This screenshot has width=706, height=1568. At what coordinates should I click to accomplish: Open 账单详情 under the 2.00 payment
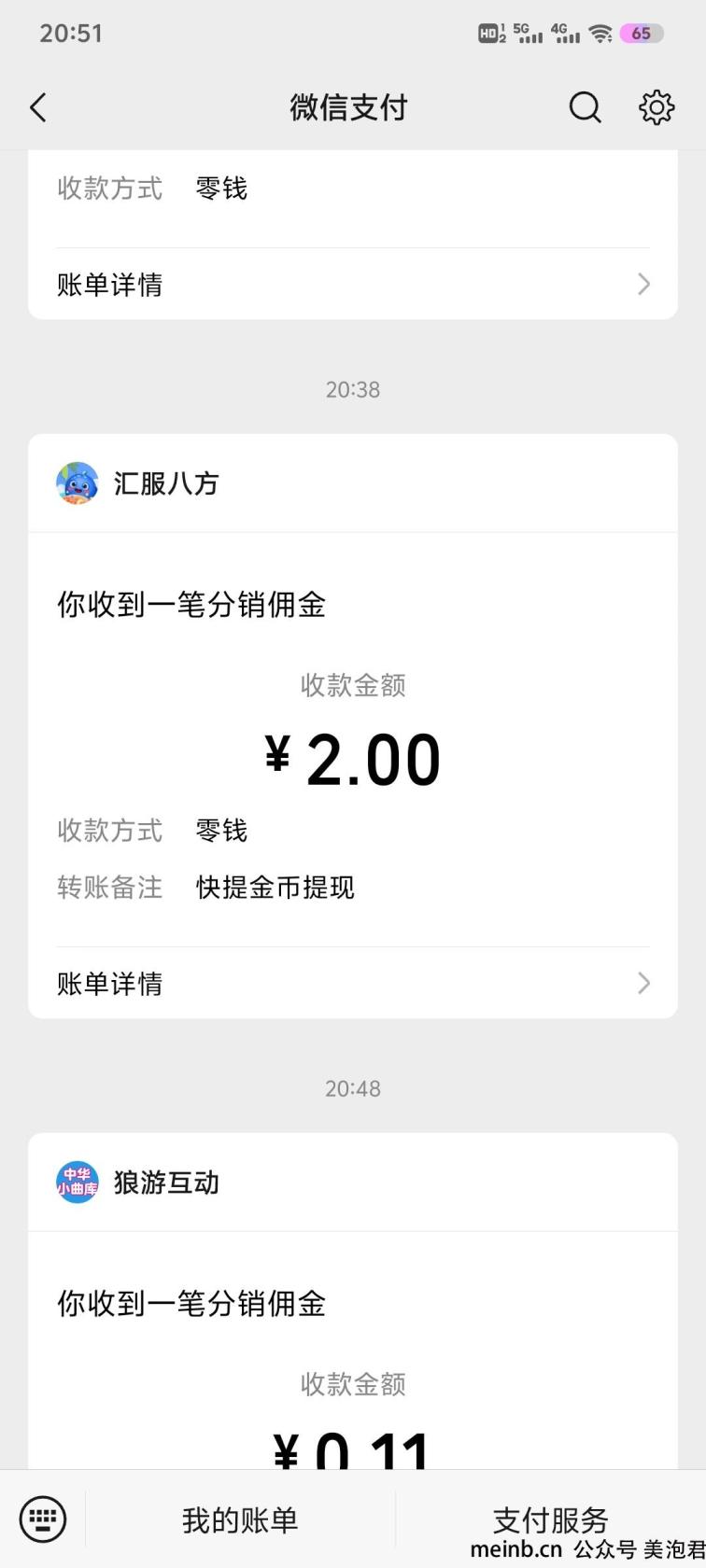353,983
